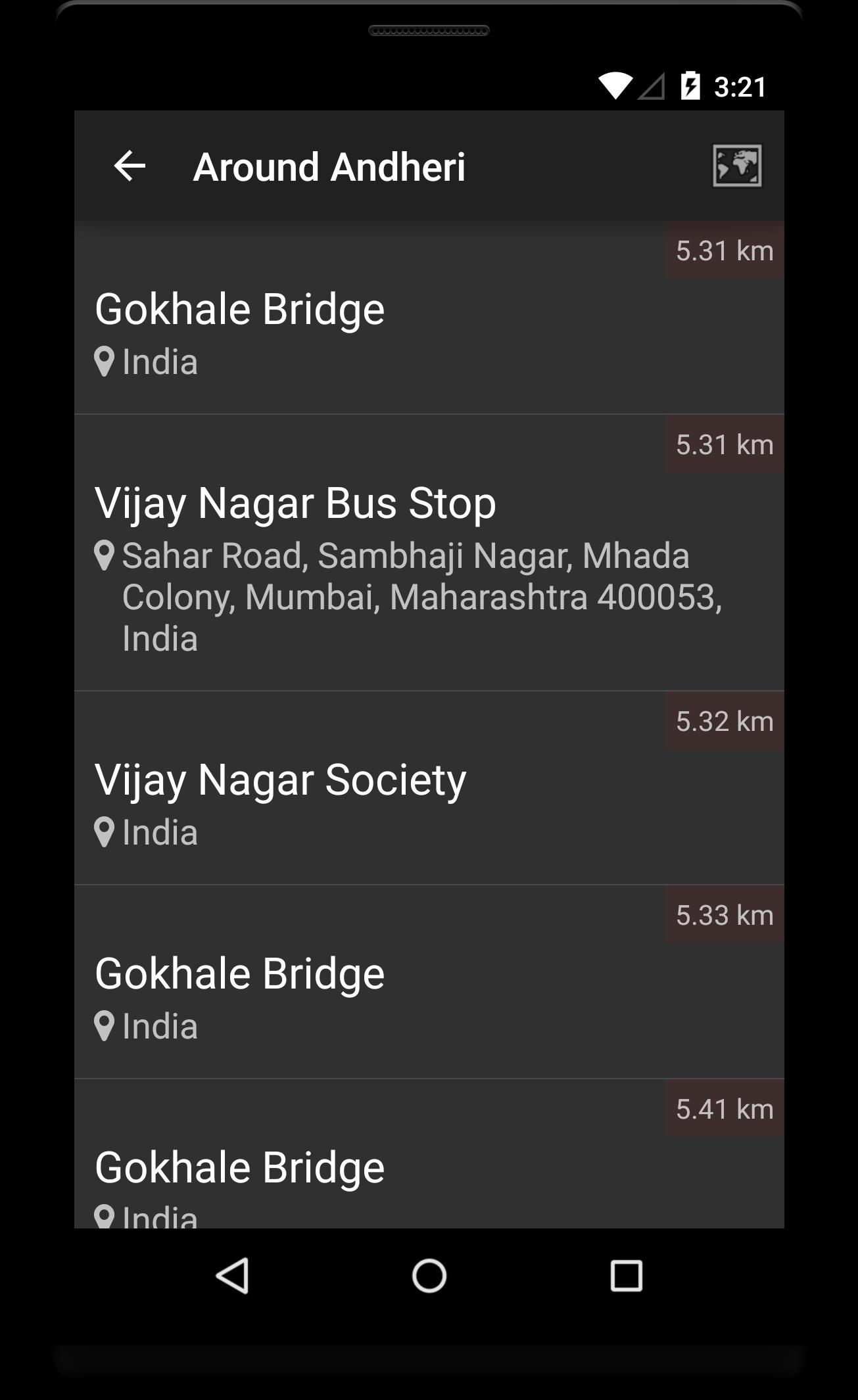Choose Gokhale Bridge at 5.33 km
Screen dimensions: 858x1400
tap(429, 983)
